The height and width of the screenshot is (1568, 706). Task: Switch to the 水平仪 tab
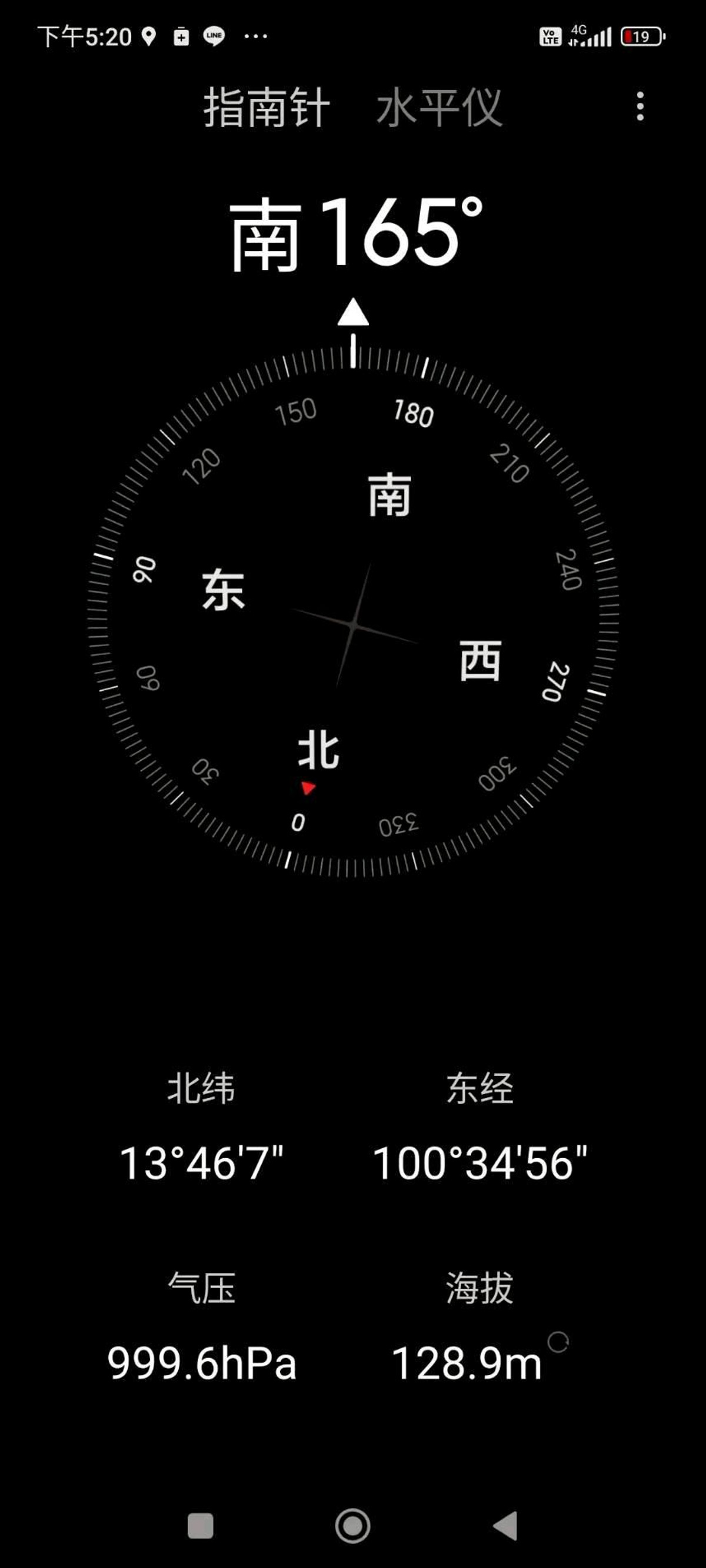[x=439, y=108]
